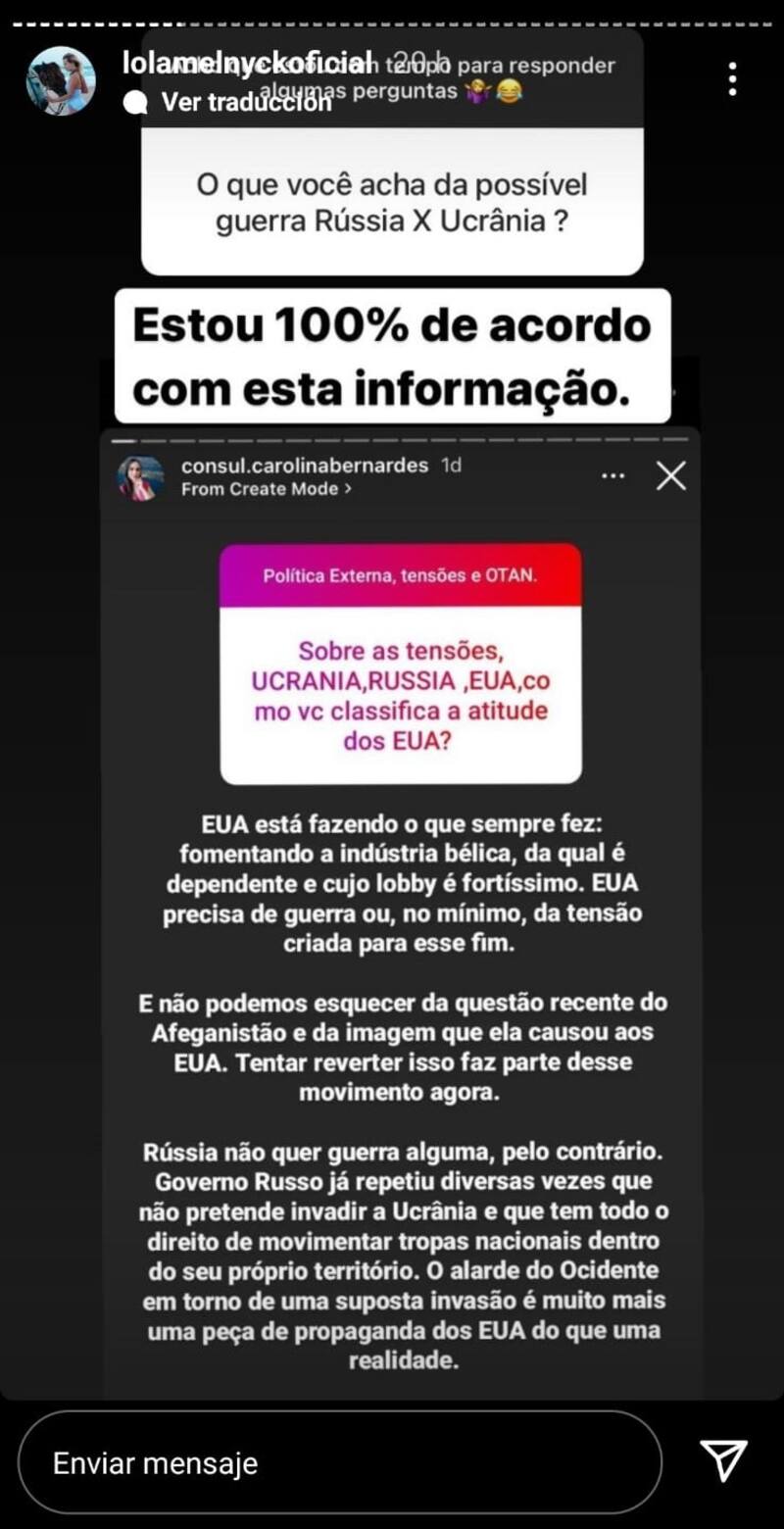The width and height of the screenshot is (784, 1529).
Task: Open the story overflow menu
Action: pos(732,79)
